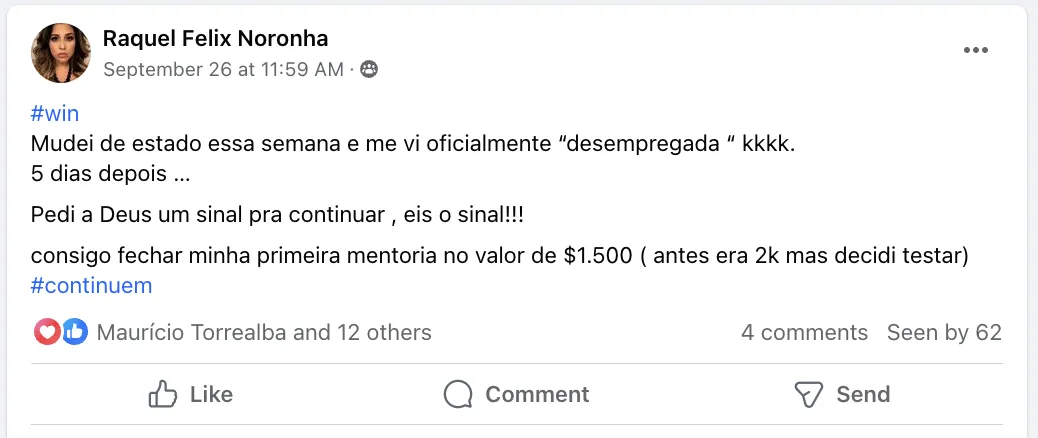
Task: Open the post's three-dot options menu
Action: click(x=976, y=51)
